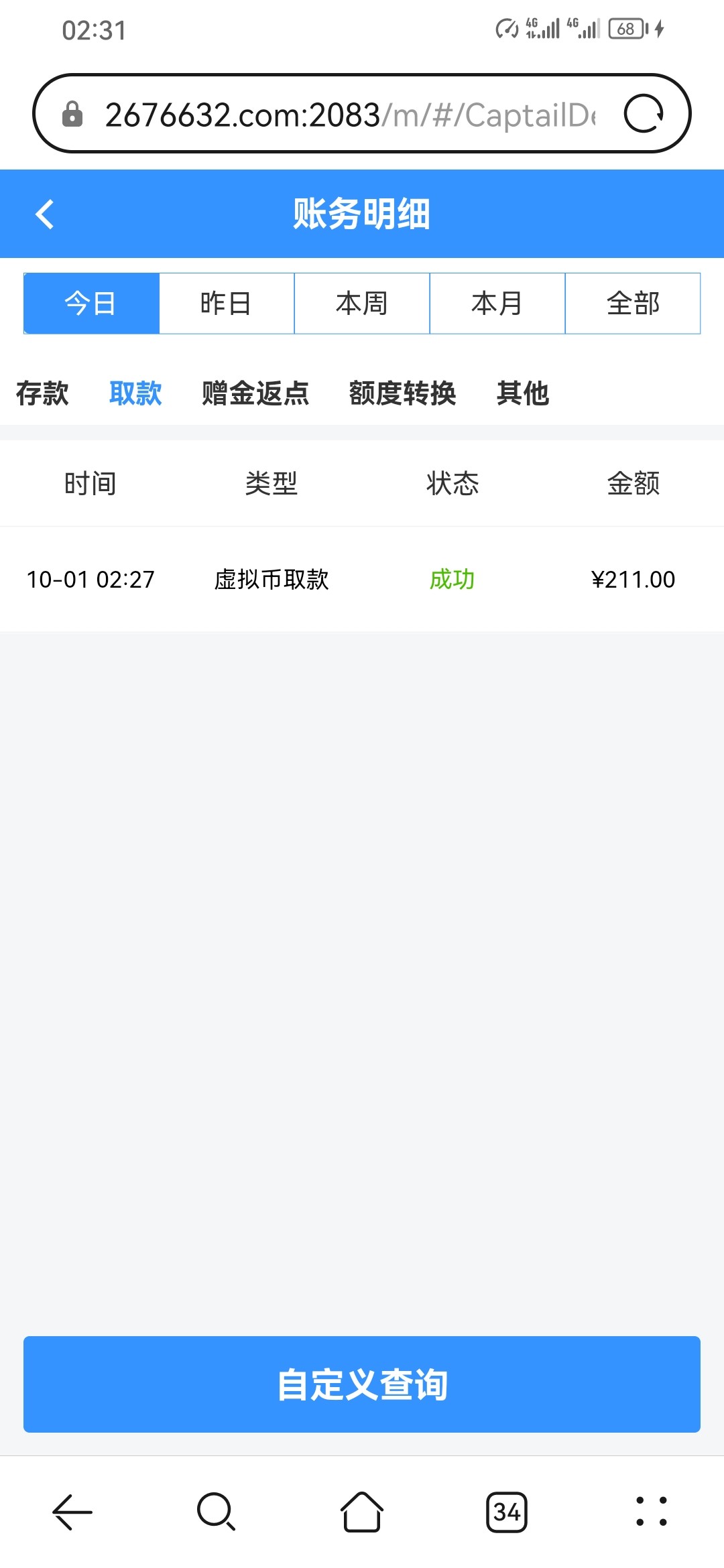Navigate back with the browser arrow
Viewport: 724px width, 1568px height.
coord(72,1512)
